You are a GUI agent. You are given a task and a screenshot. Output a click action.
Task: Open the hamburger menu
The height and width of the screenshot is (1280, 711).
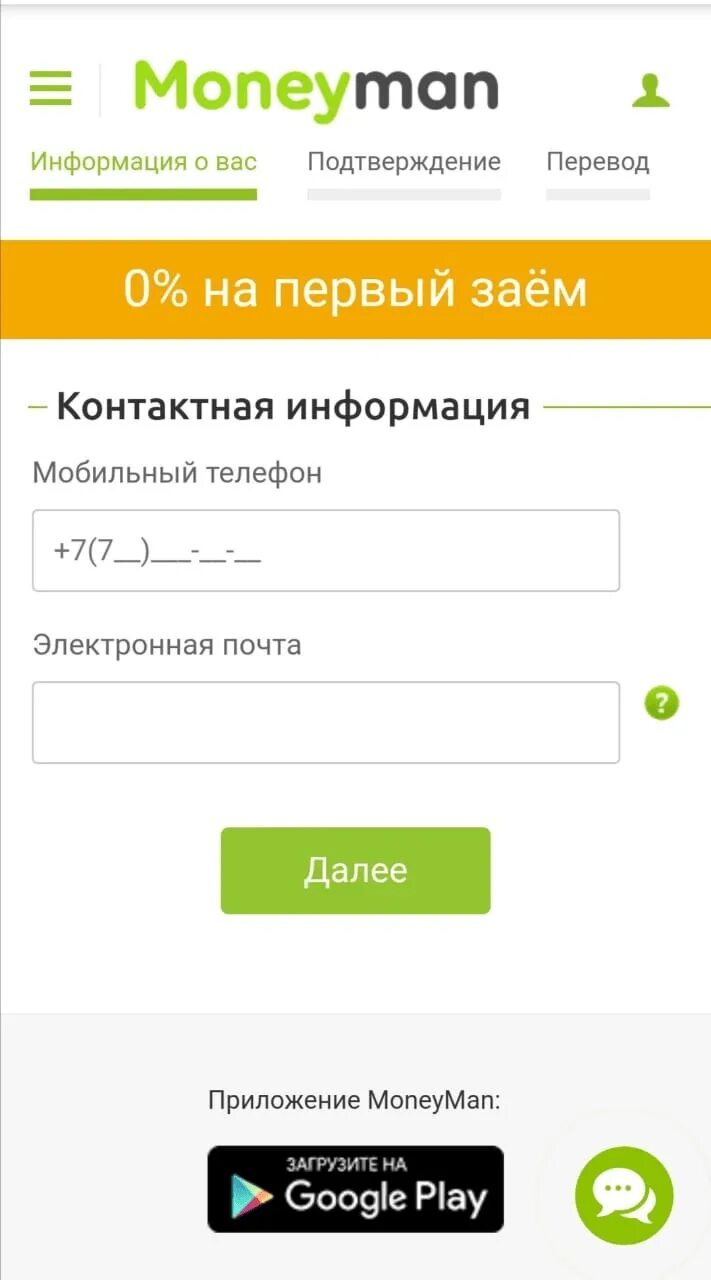[x=50, y=89]
